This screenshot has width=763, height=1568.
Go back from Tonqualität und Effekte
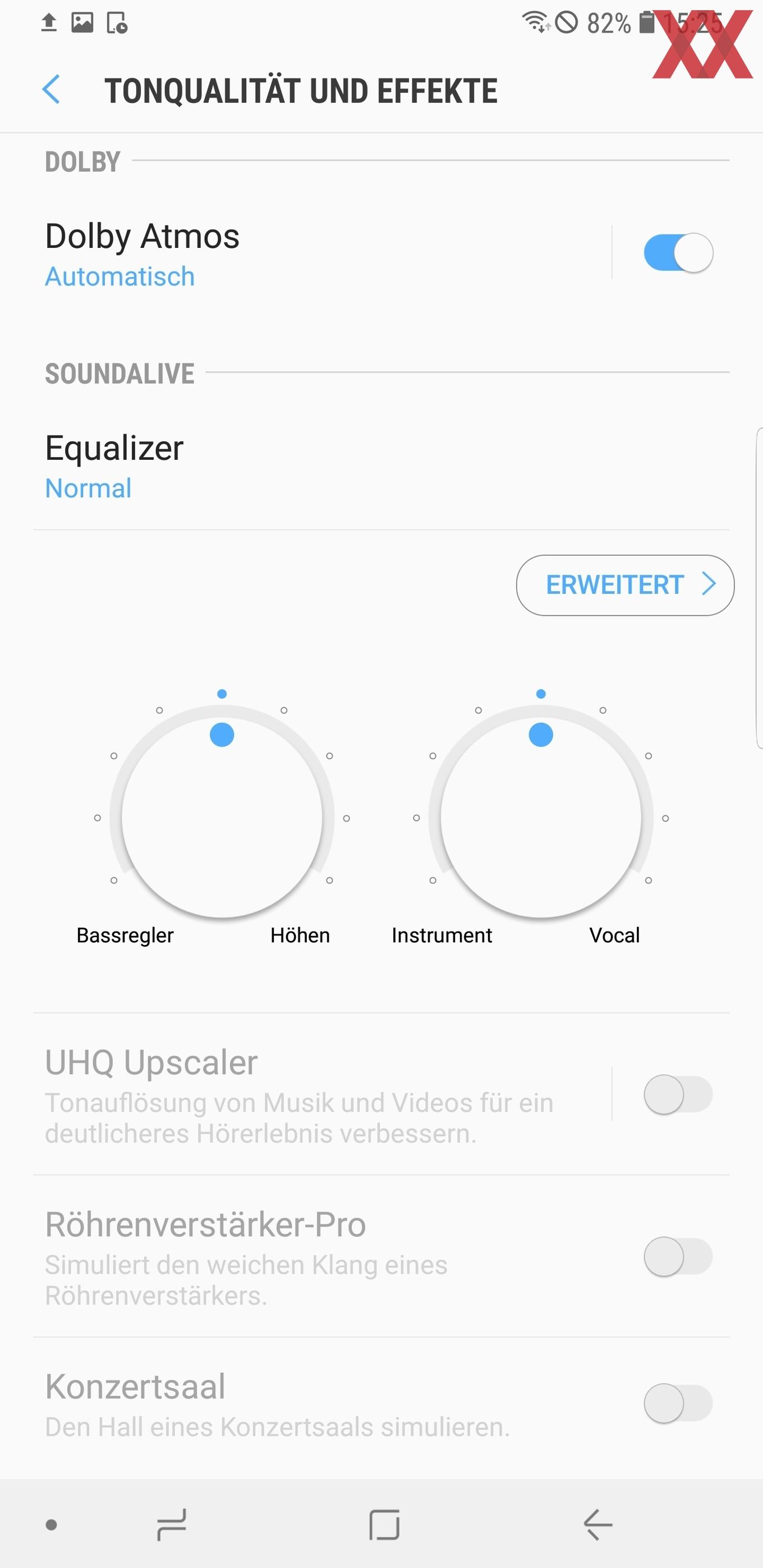point(51,90)
